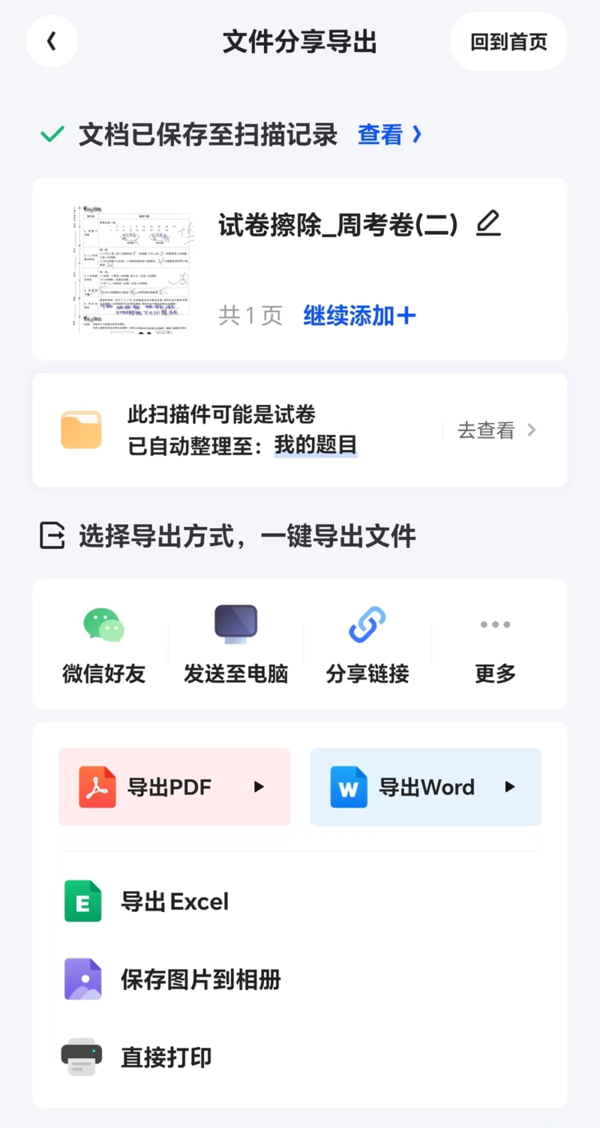Share to 微信好友
600x1128 pixels.
coord(103,645)
